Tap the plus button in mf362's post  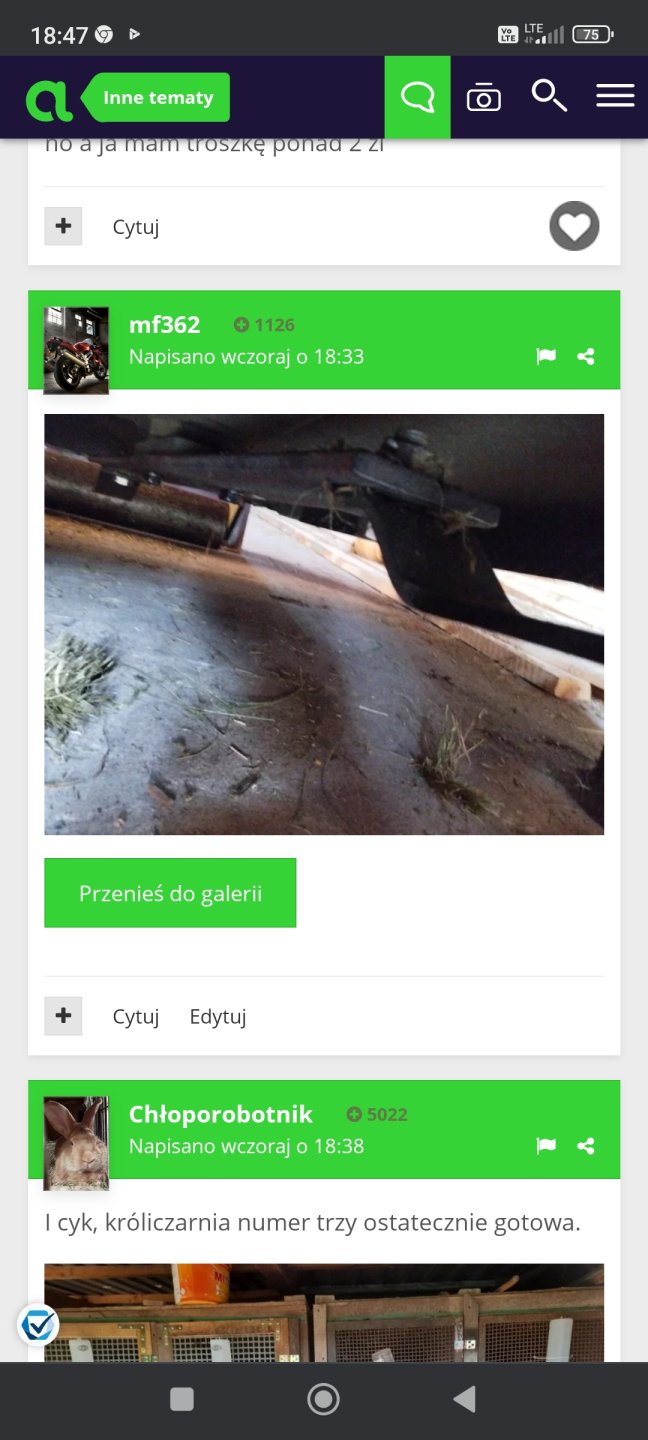click(x=63, y=1016)
